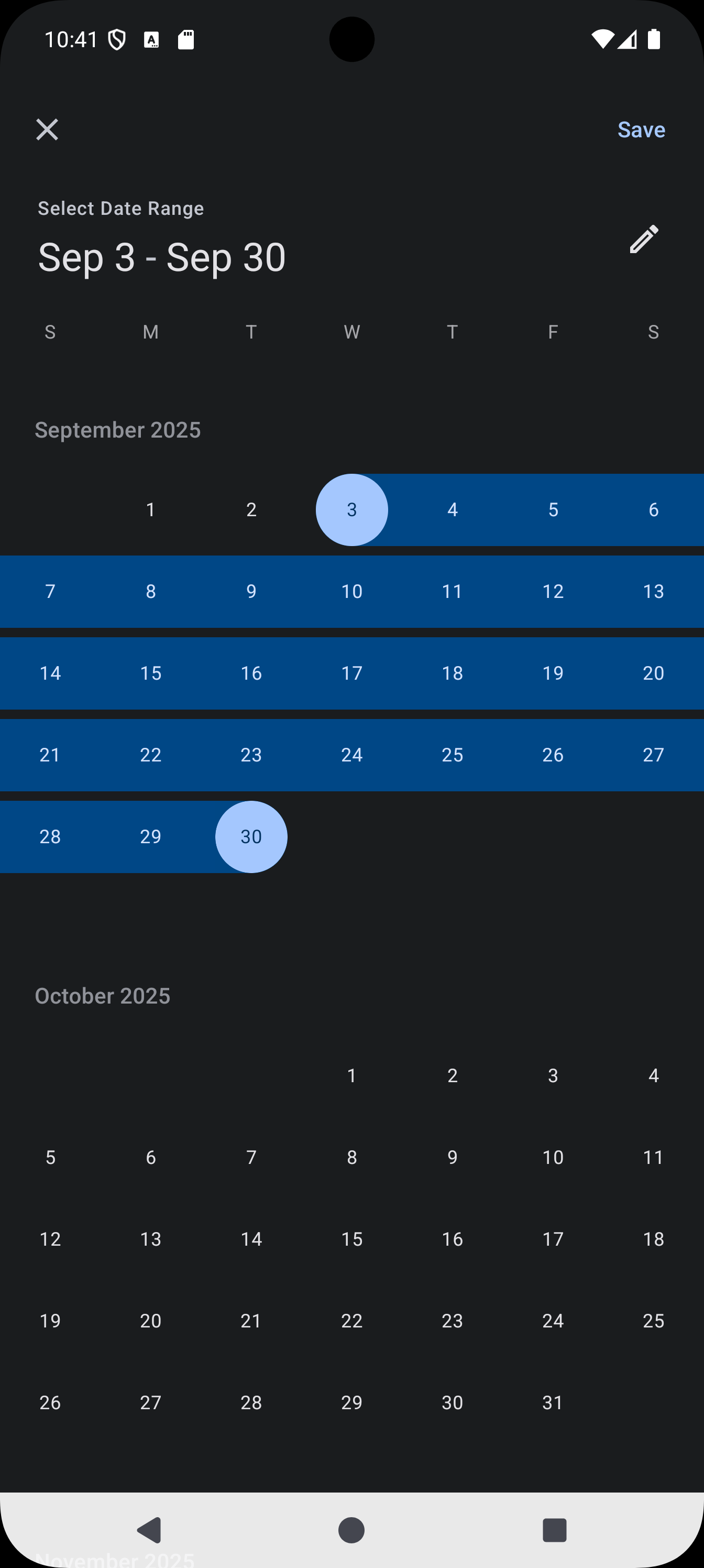The height and width of the screenshot is (1568, 704).
Task: Select October 31
Action: tap(553, 1402)
